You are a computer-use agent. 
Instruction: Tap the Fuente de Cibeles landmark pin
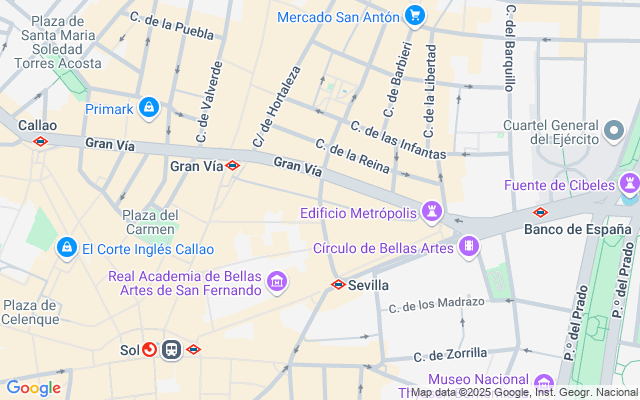coord(629,183)
